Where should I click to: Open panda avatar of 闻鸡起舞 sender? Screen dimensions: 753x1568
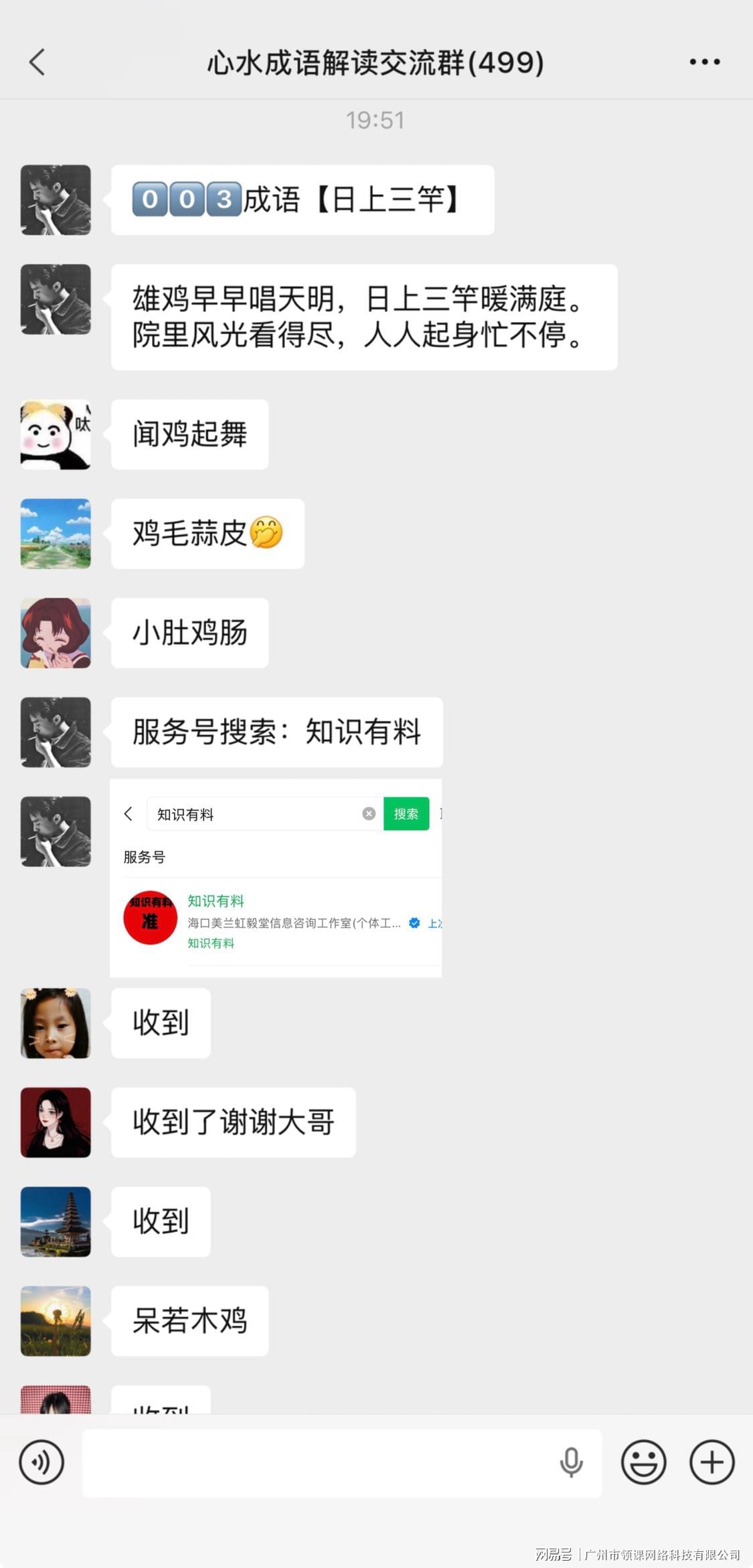pyautogui.click(x=56, y=435)
